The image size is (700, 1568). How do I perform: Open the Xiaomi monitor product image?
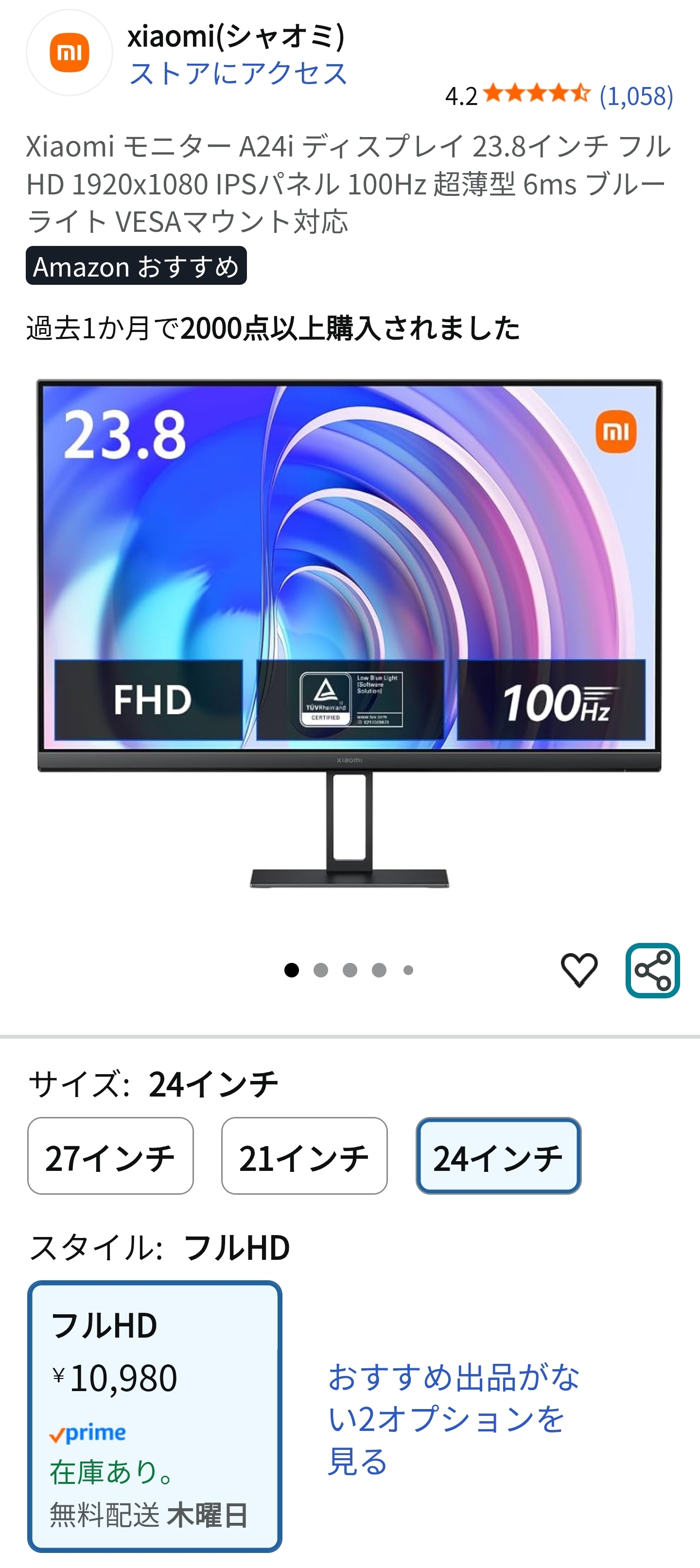tap(350, 633)
